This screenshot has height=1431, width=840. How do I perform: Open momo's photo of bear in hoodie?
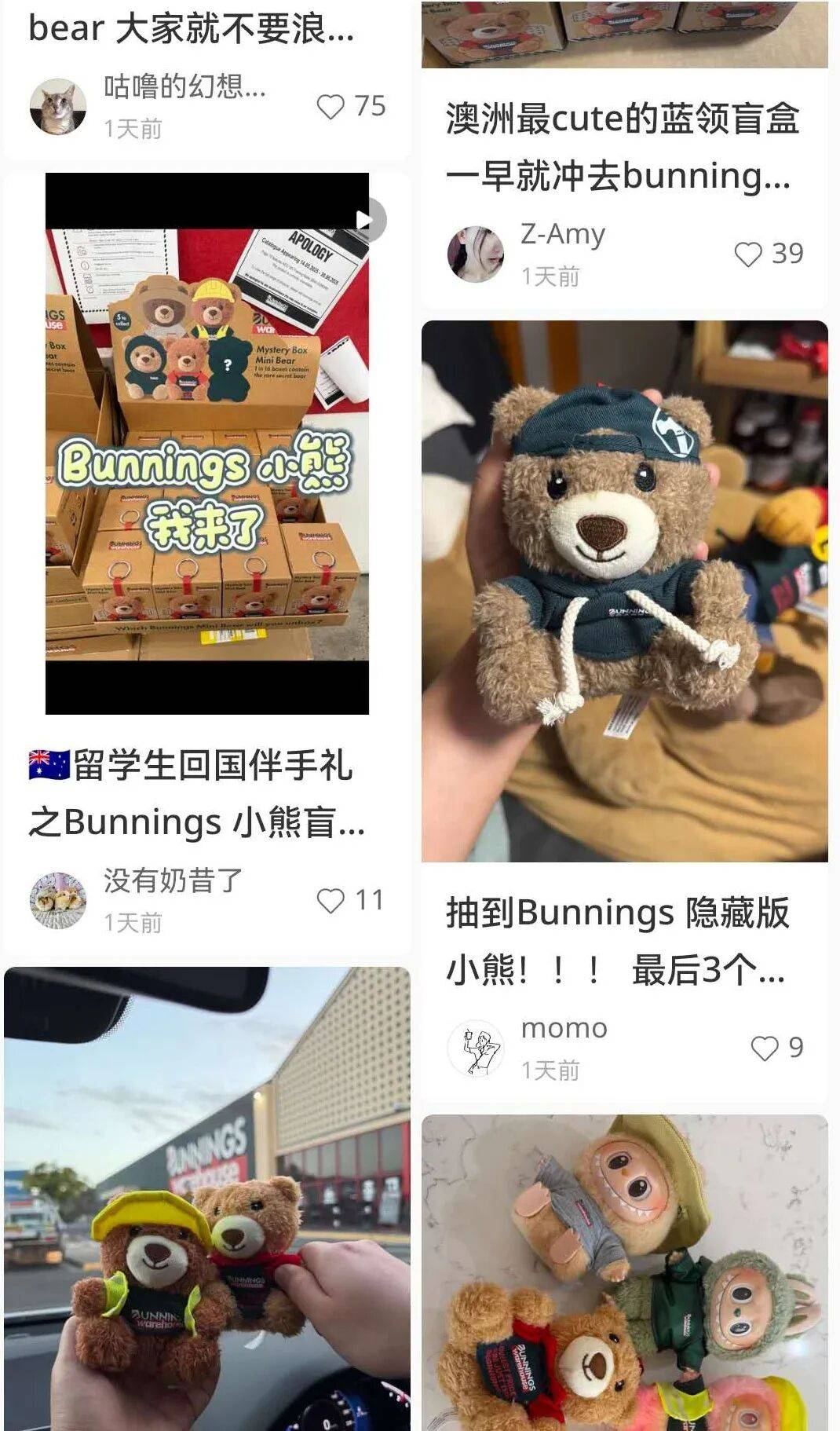click(x=624, y=591)
